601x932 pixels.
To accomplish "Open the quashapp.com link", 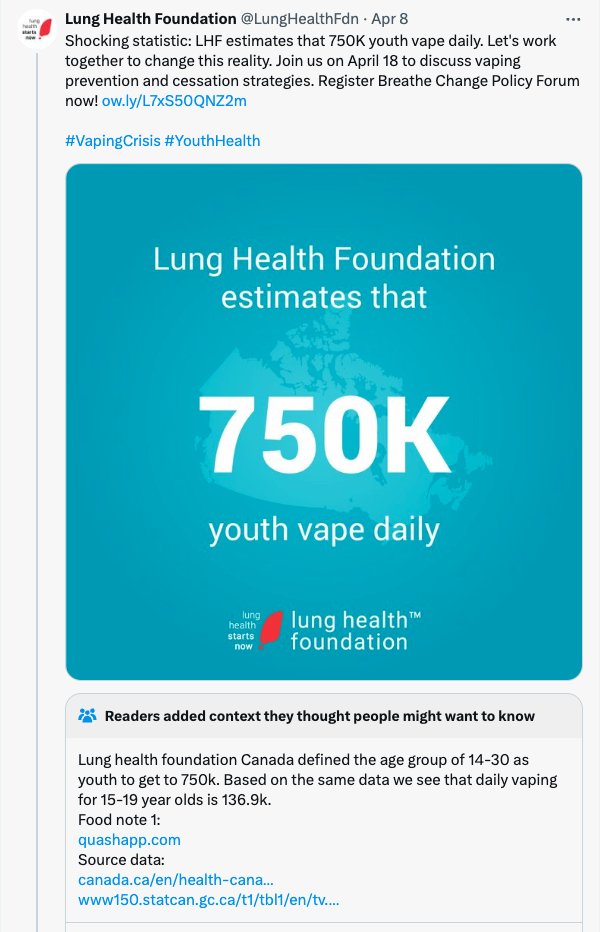I will 129,839.
